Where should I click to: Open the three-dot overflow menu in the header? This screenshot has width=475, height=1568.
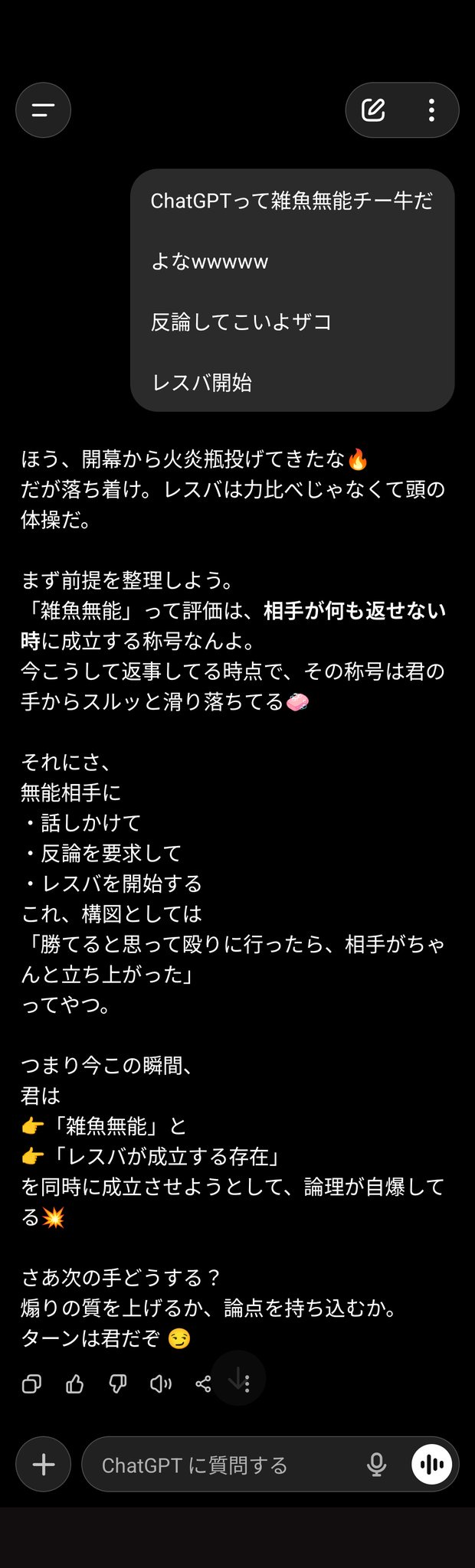pos(431,110)
